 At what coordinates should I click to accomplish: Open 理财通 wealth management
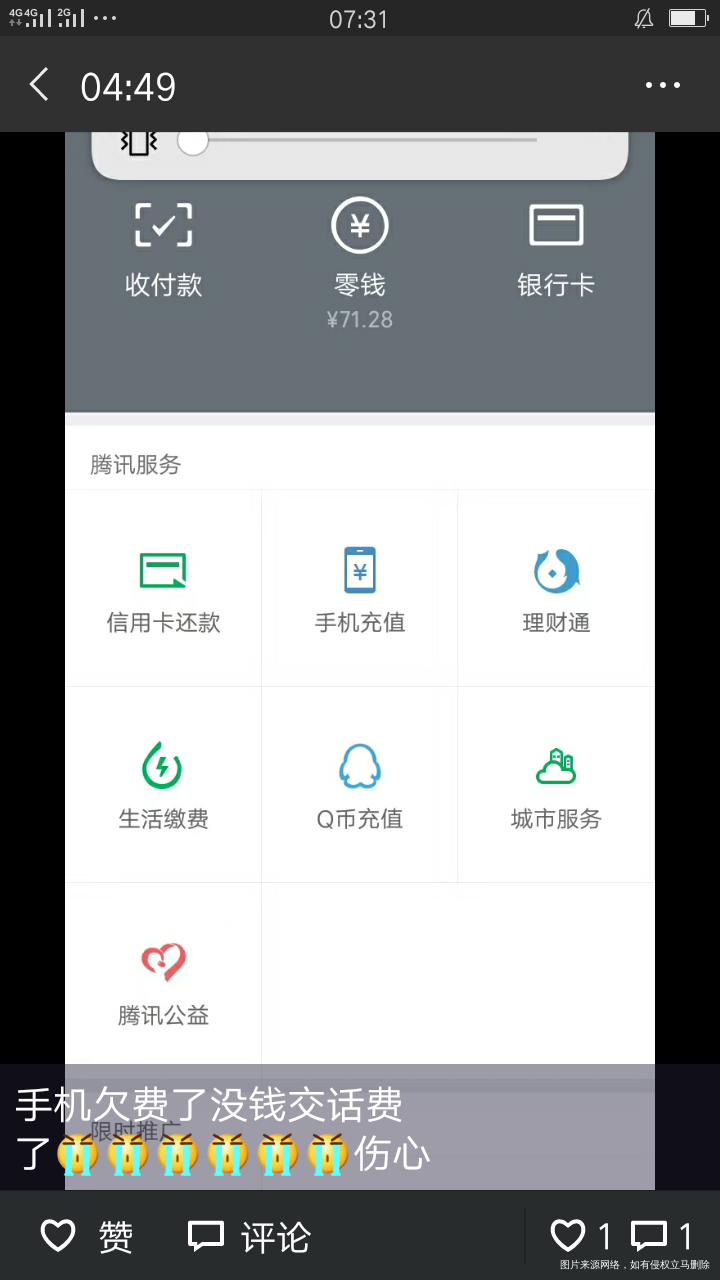[556, 590]
